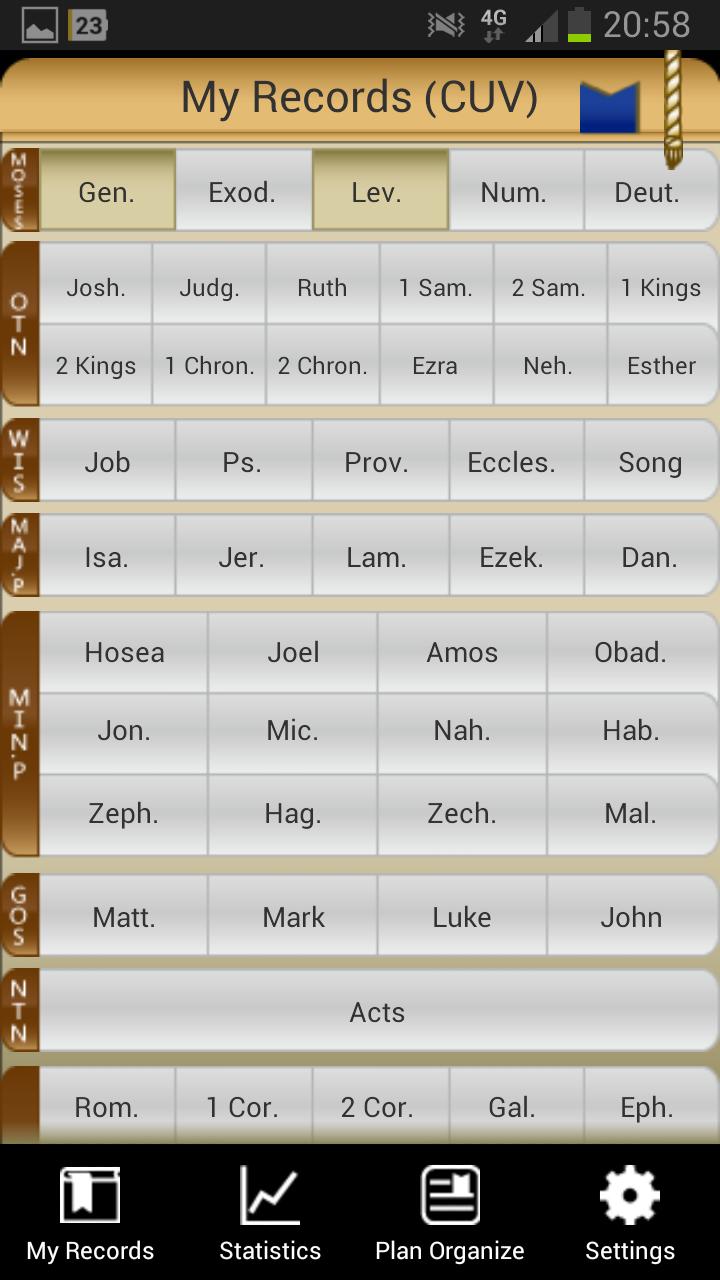Choose the Luke book
The height and width of the screenshot is (1280, 720).
[462, 917]
